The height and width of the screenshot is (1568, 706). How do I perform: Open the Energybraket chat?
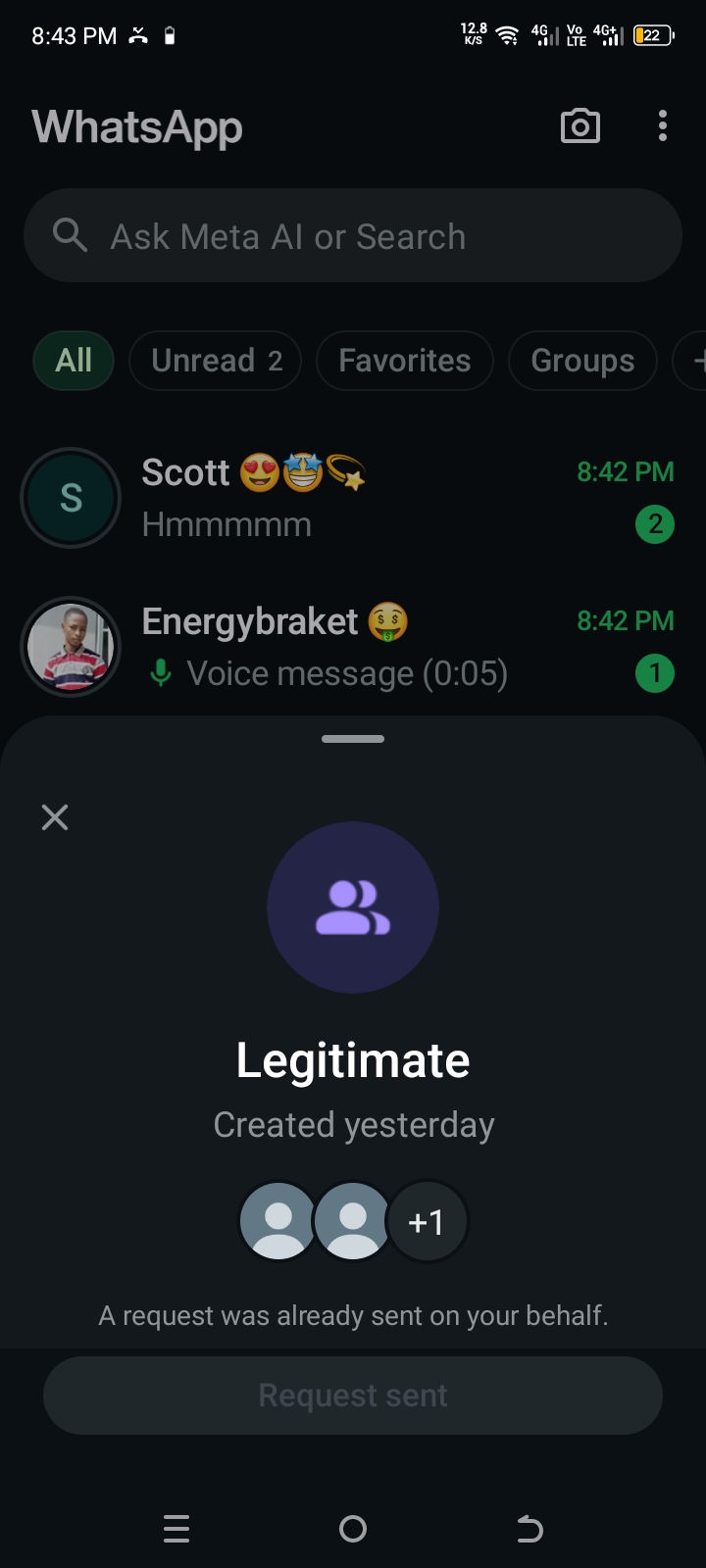392,647
